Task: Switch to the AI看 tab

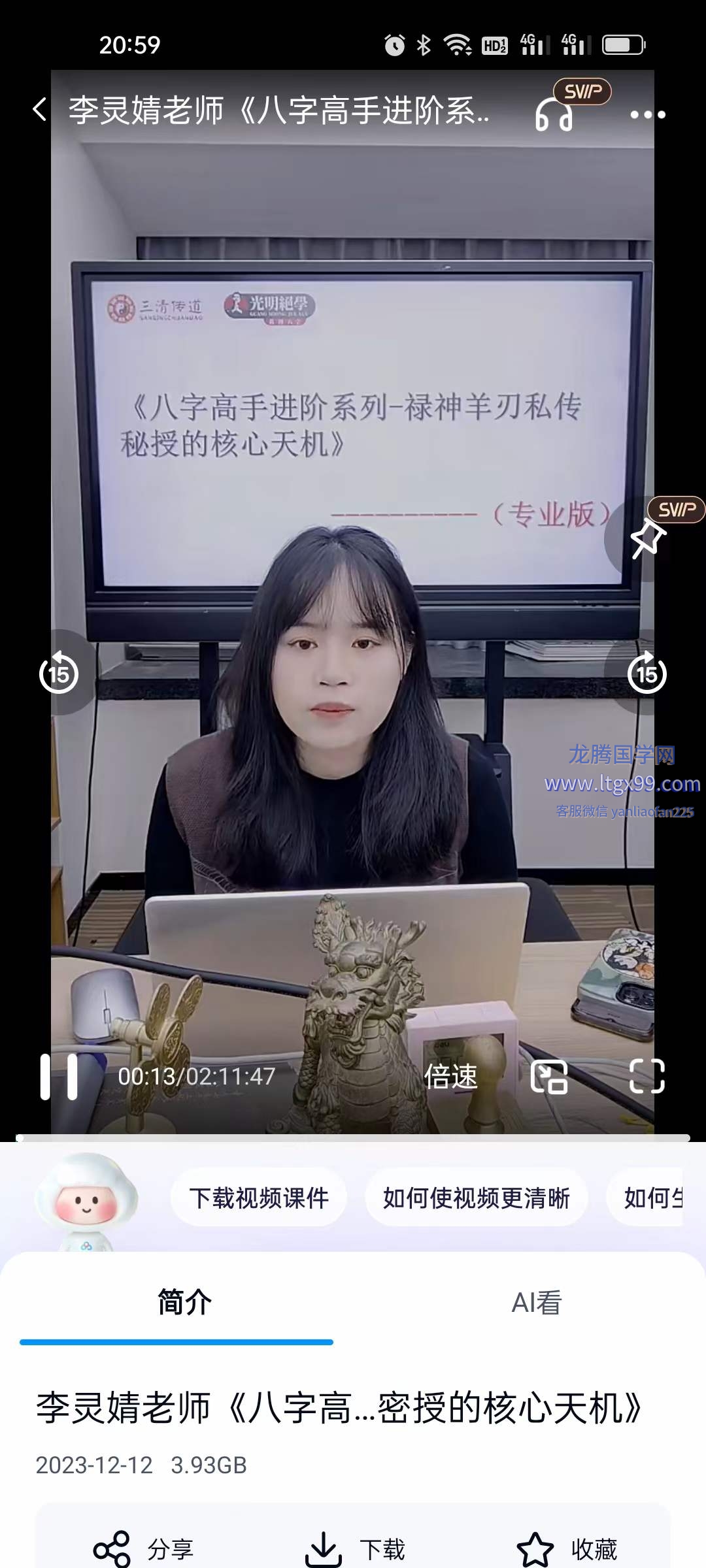Action: pos(536,1302)
